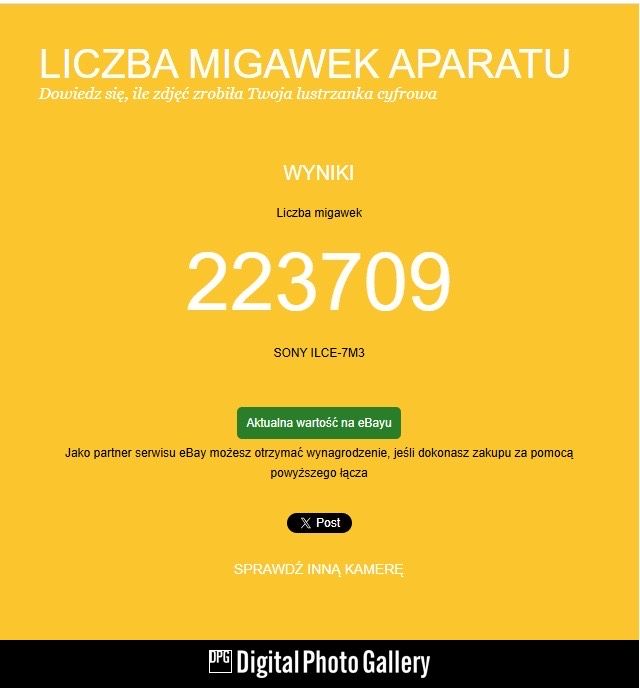Tap SPRAWDŹ INNĄ KAMERĘ link

318,569
